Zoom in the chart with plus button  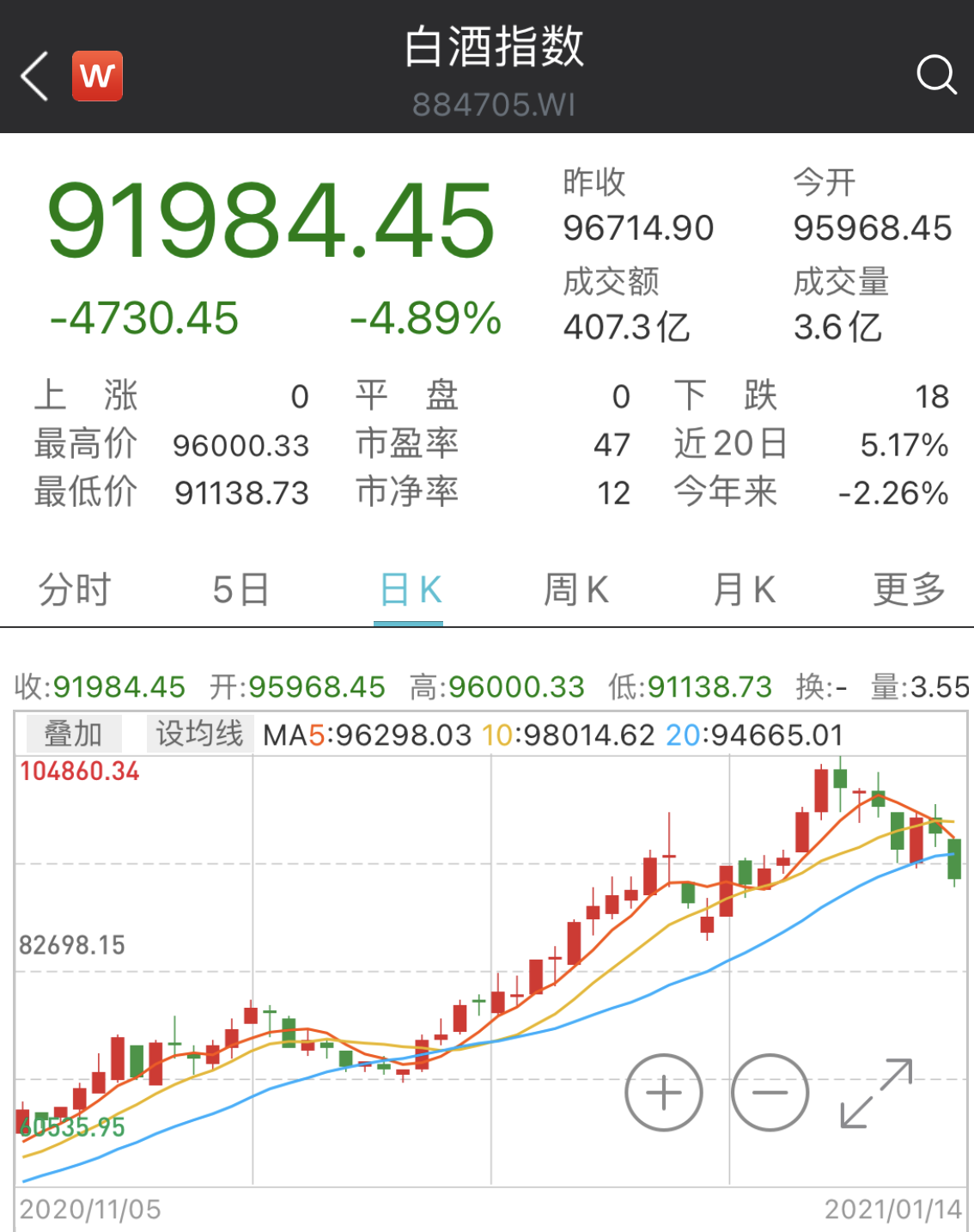(663, 1093)
